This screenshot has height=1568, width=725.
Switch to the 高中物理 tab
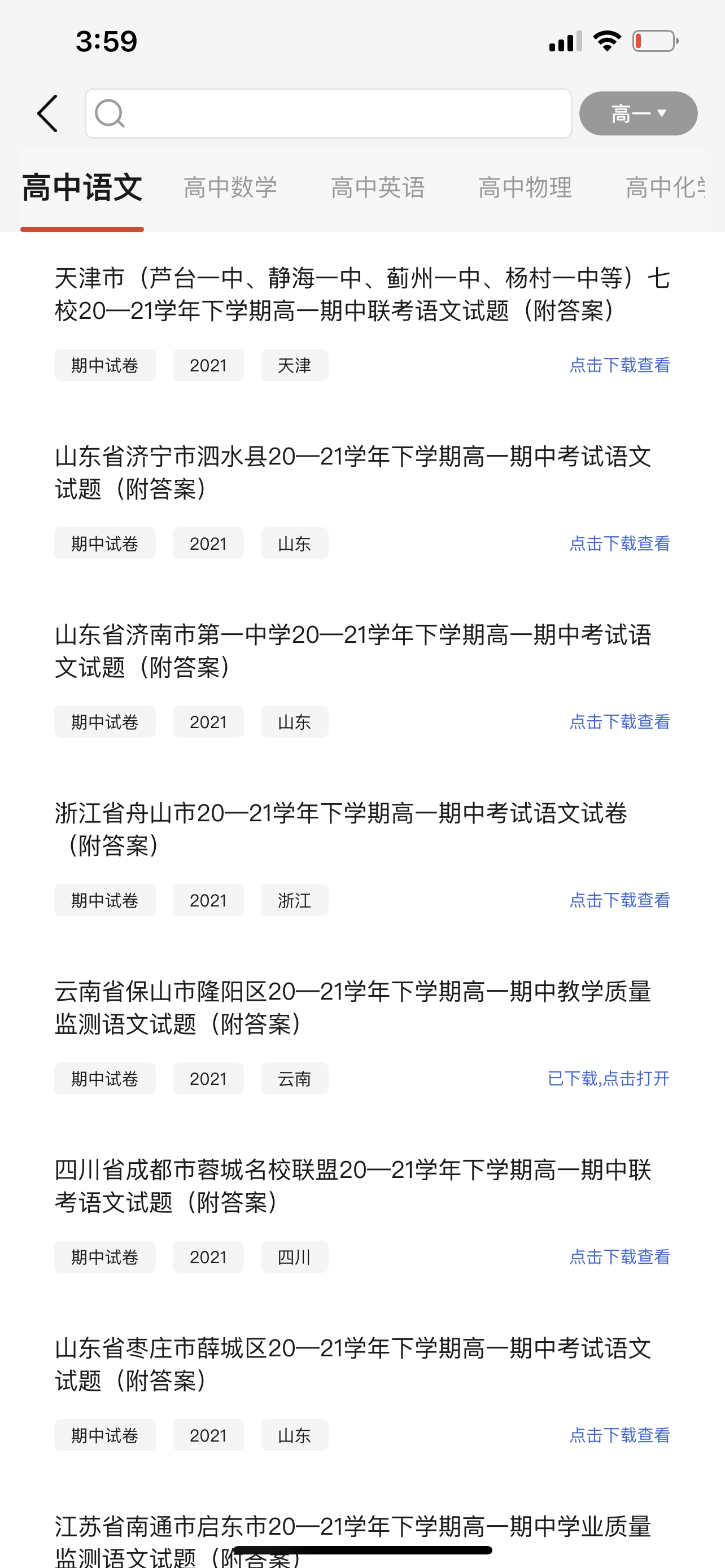[x=525, y=187]
